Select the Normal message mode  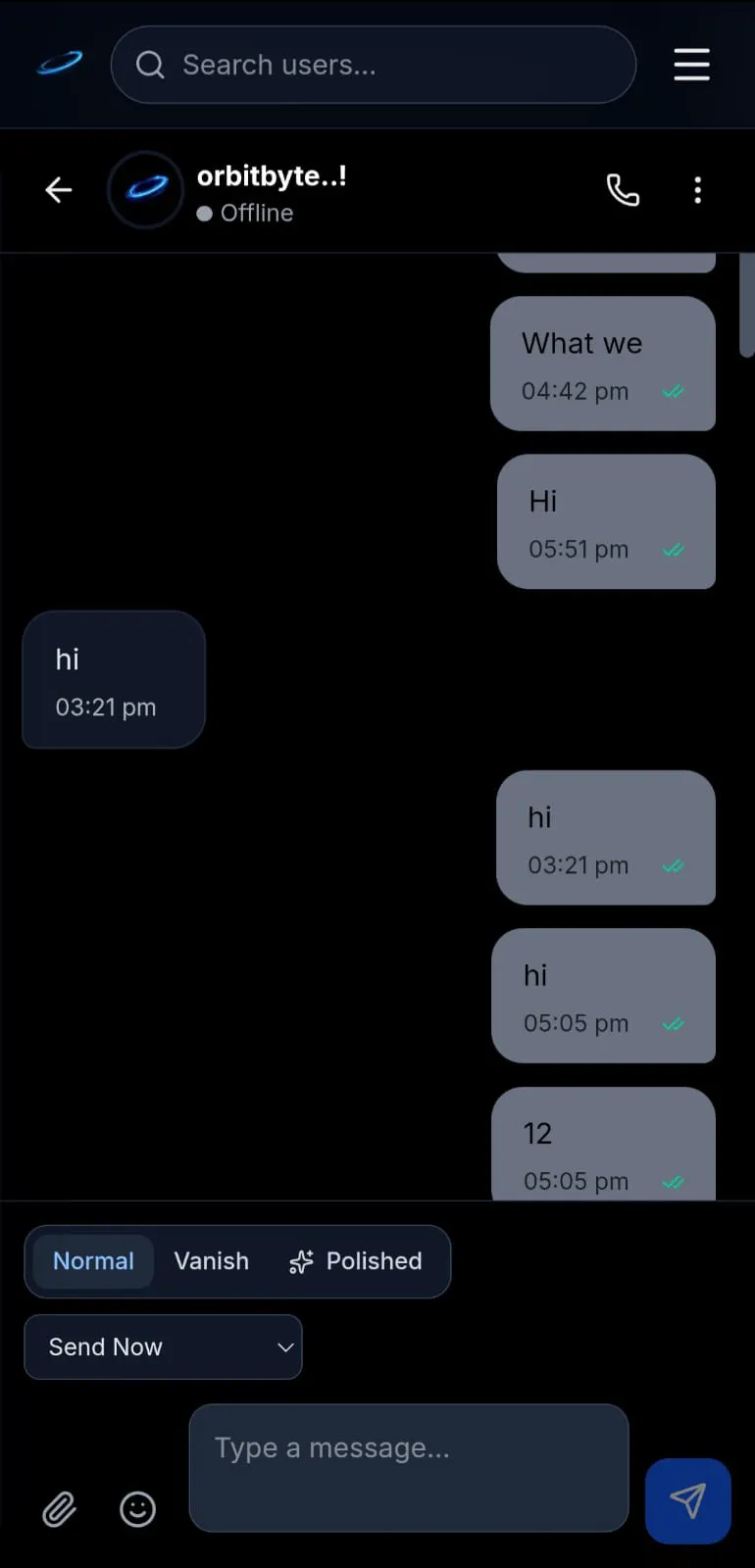tap(93, 1261)
